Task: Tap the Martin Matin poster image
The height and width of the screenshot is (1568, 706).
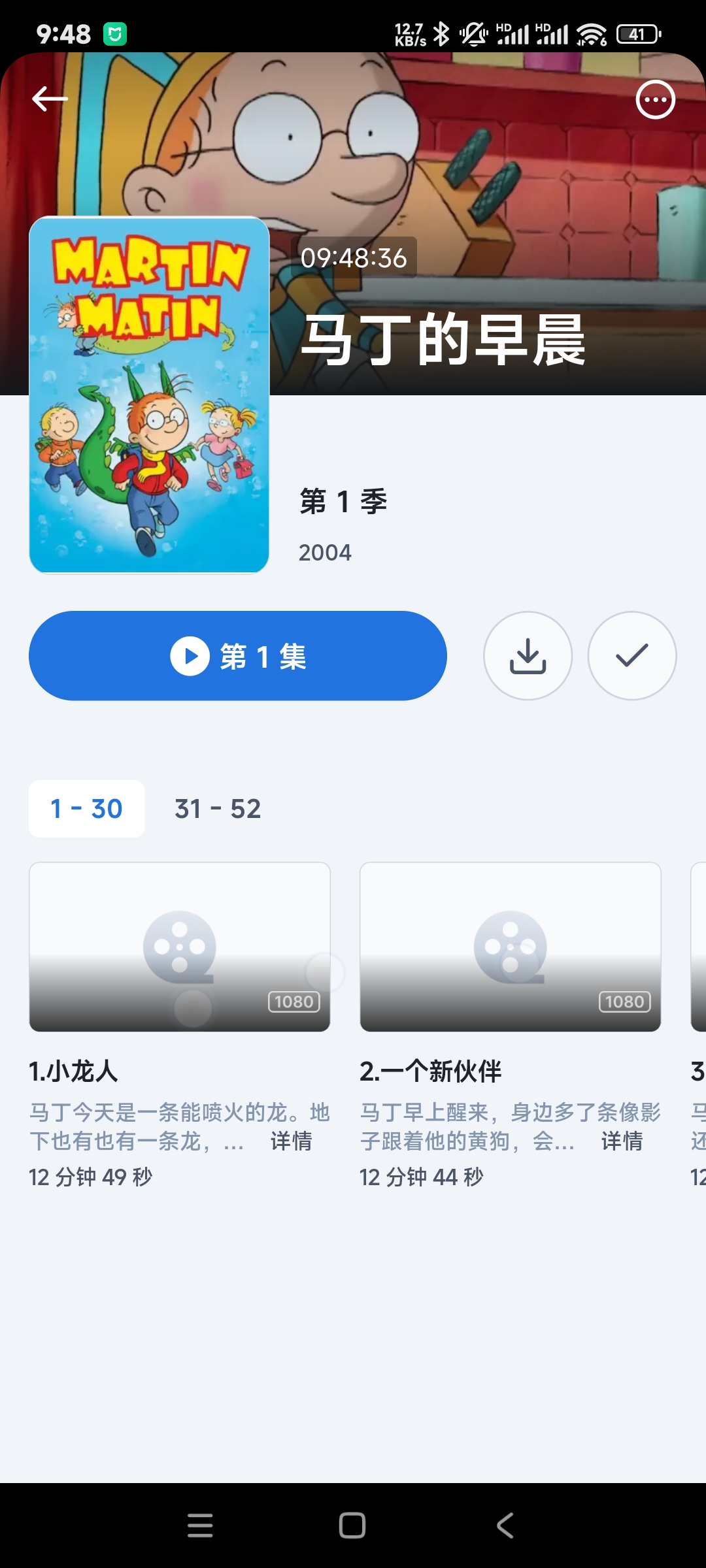Action: [149, 395]
